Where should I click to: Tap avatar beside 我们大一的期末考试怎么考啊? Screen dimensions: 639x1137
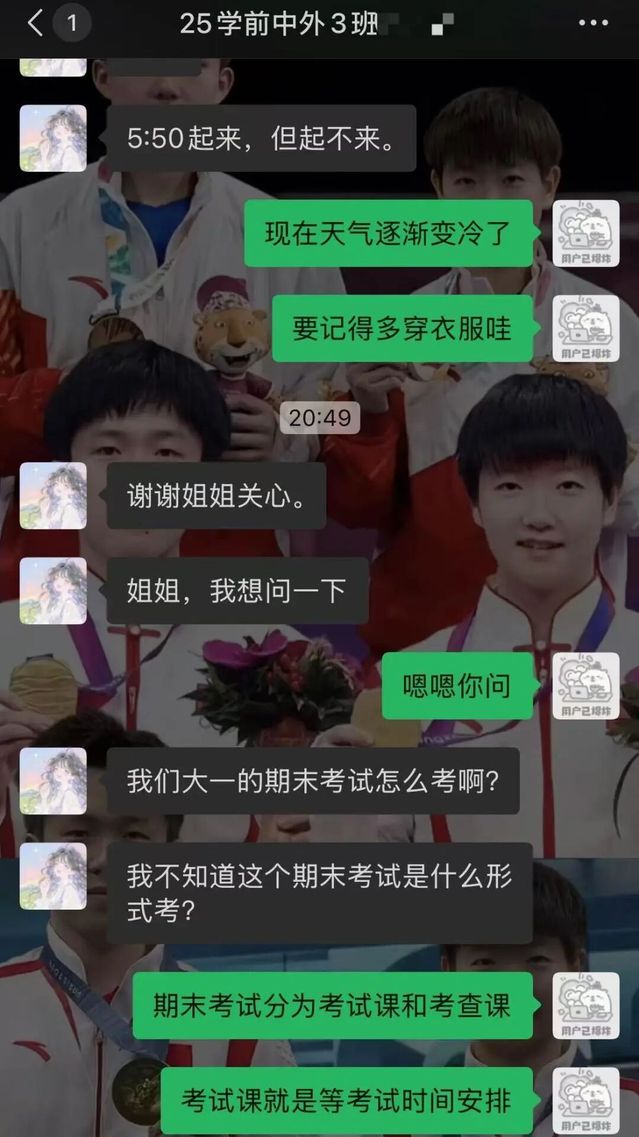(x=53, y=781)
